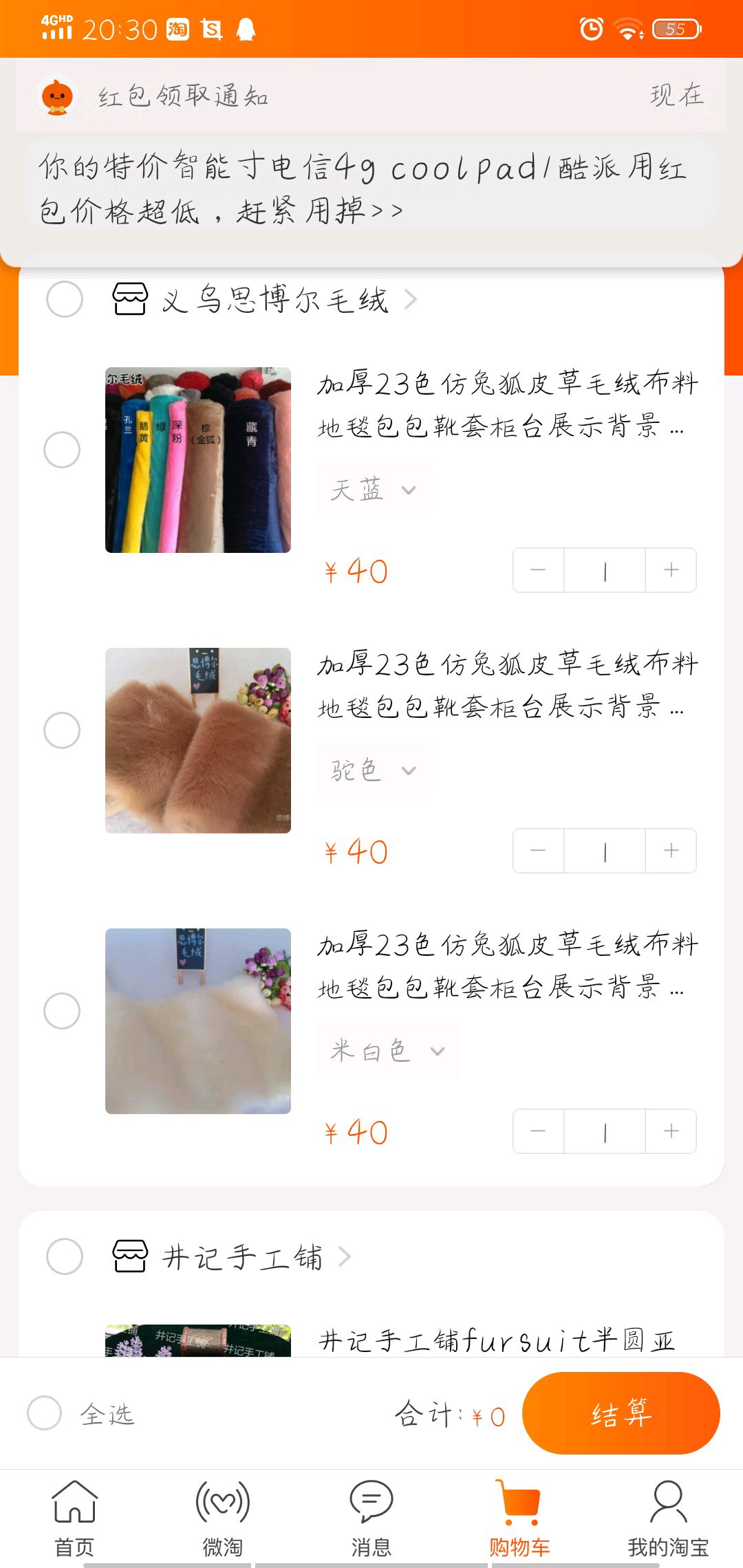
Task: Decrease quantity of the 米白色 item
Action: [538, 1131]
